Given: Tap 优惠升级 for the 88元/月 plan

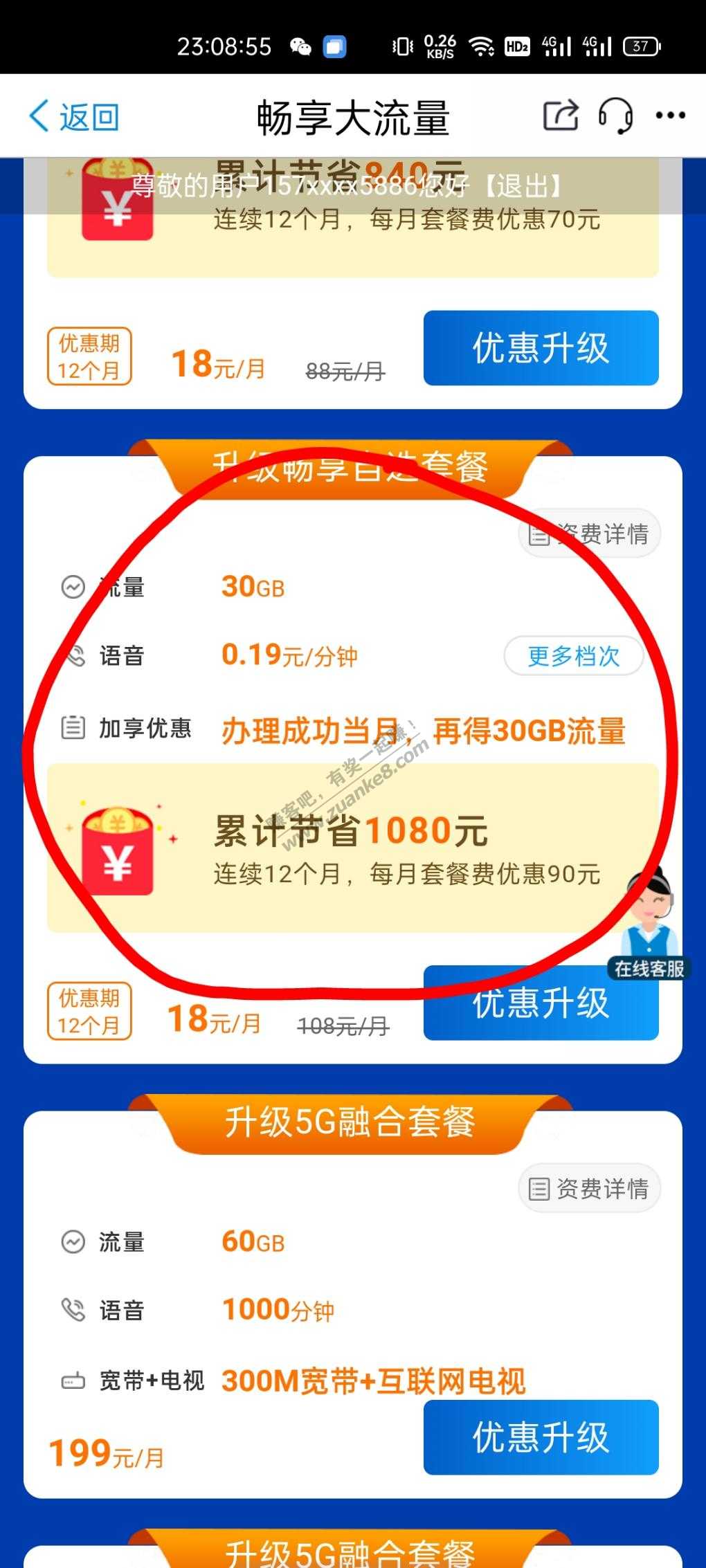Looking at the screenshot, I should (541, 347).
